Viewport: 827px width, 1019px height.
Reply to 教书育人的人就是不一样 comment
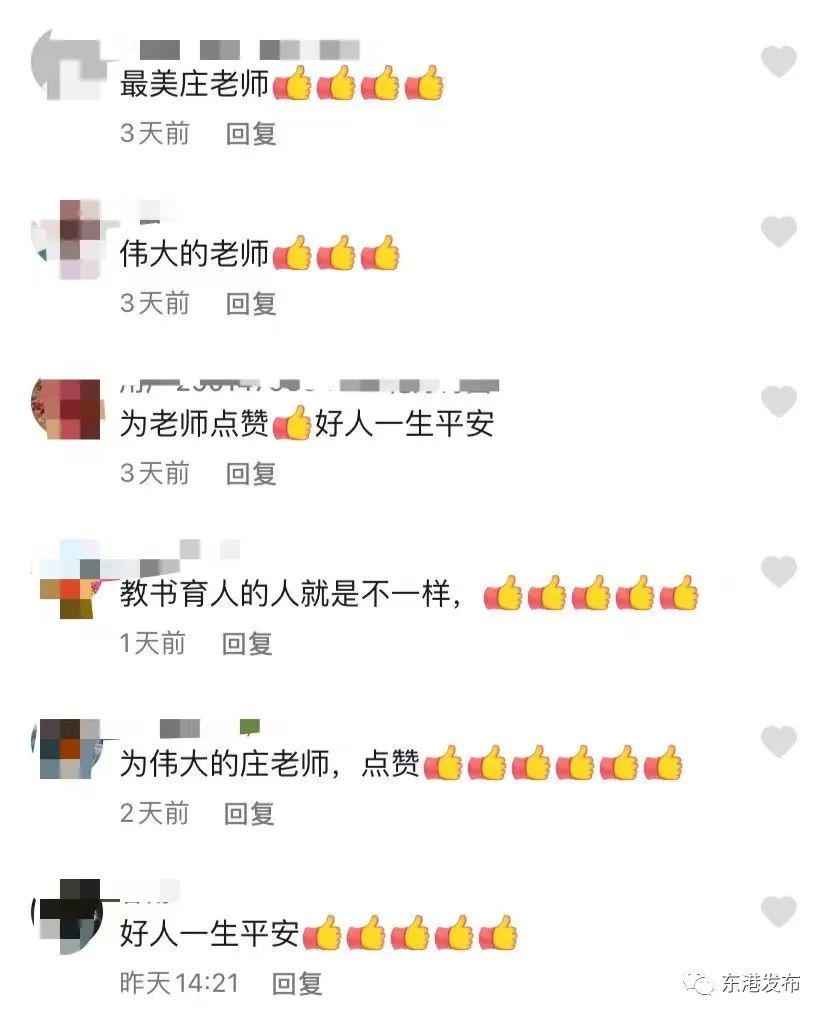point(247,643)
